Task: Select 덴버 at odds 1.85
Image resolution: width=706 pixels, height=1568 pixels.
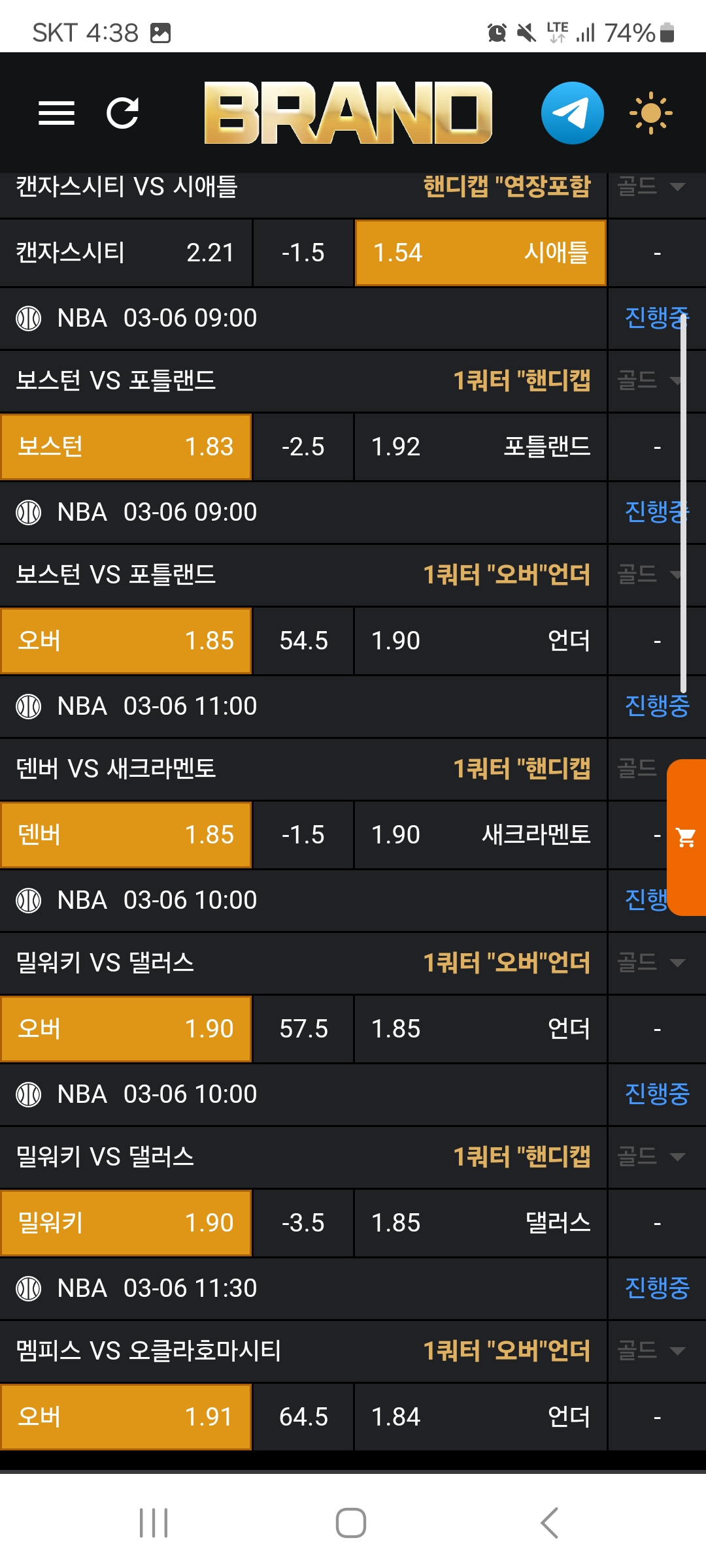Action: pos(126,835)
